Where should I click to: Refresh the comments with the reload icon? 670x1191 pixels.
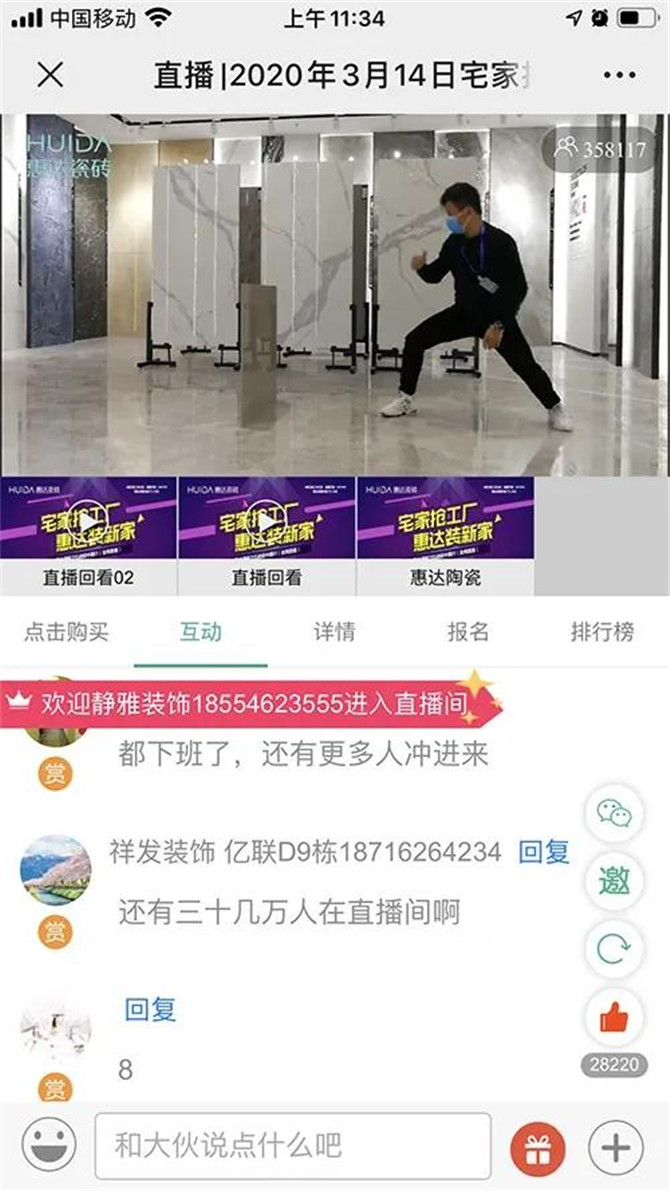coord(614,949)
